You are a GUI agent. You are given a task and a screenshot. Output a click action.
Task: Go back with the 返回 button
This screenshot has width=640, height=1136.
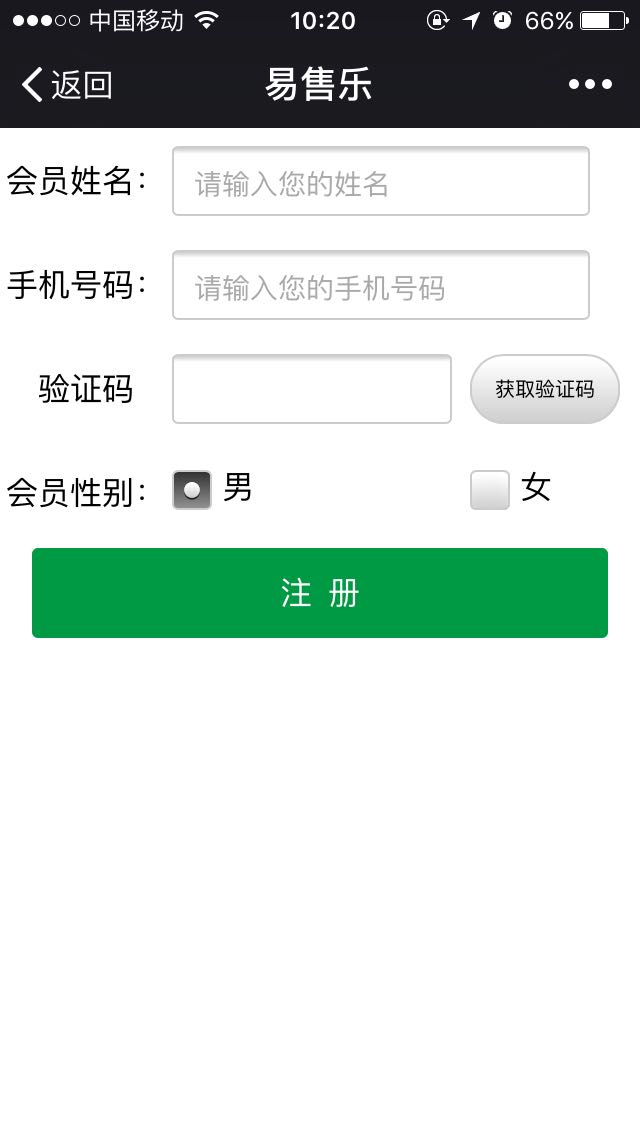tap(66, 85)
